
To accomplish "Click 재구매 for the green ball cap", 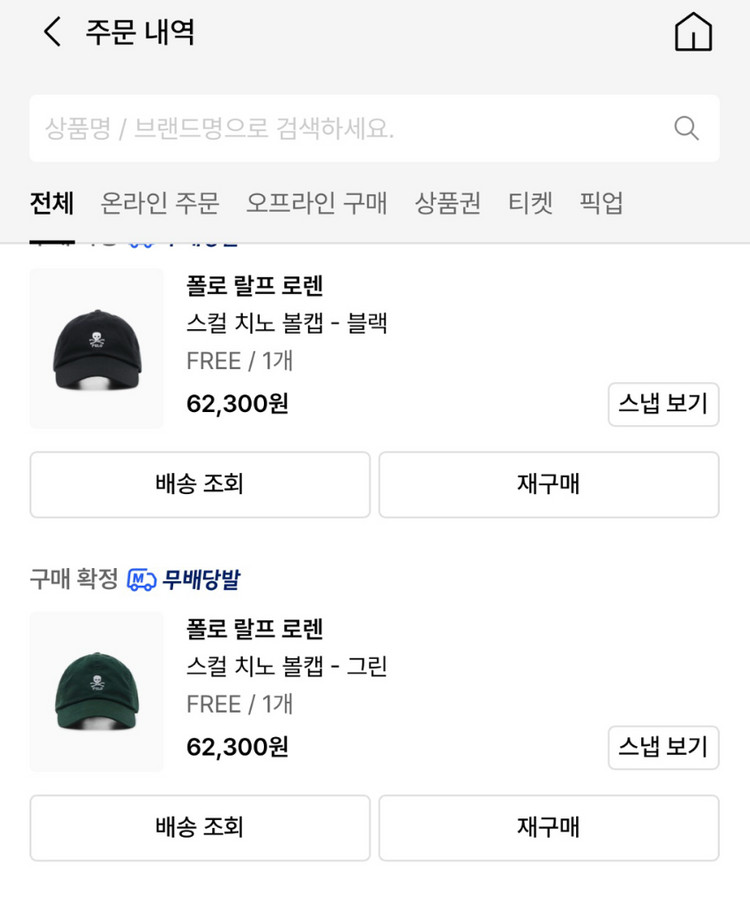I will (x=549, y=827).
